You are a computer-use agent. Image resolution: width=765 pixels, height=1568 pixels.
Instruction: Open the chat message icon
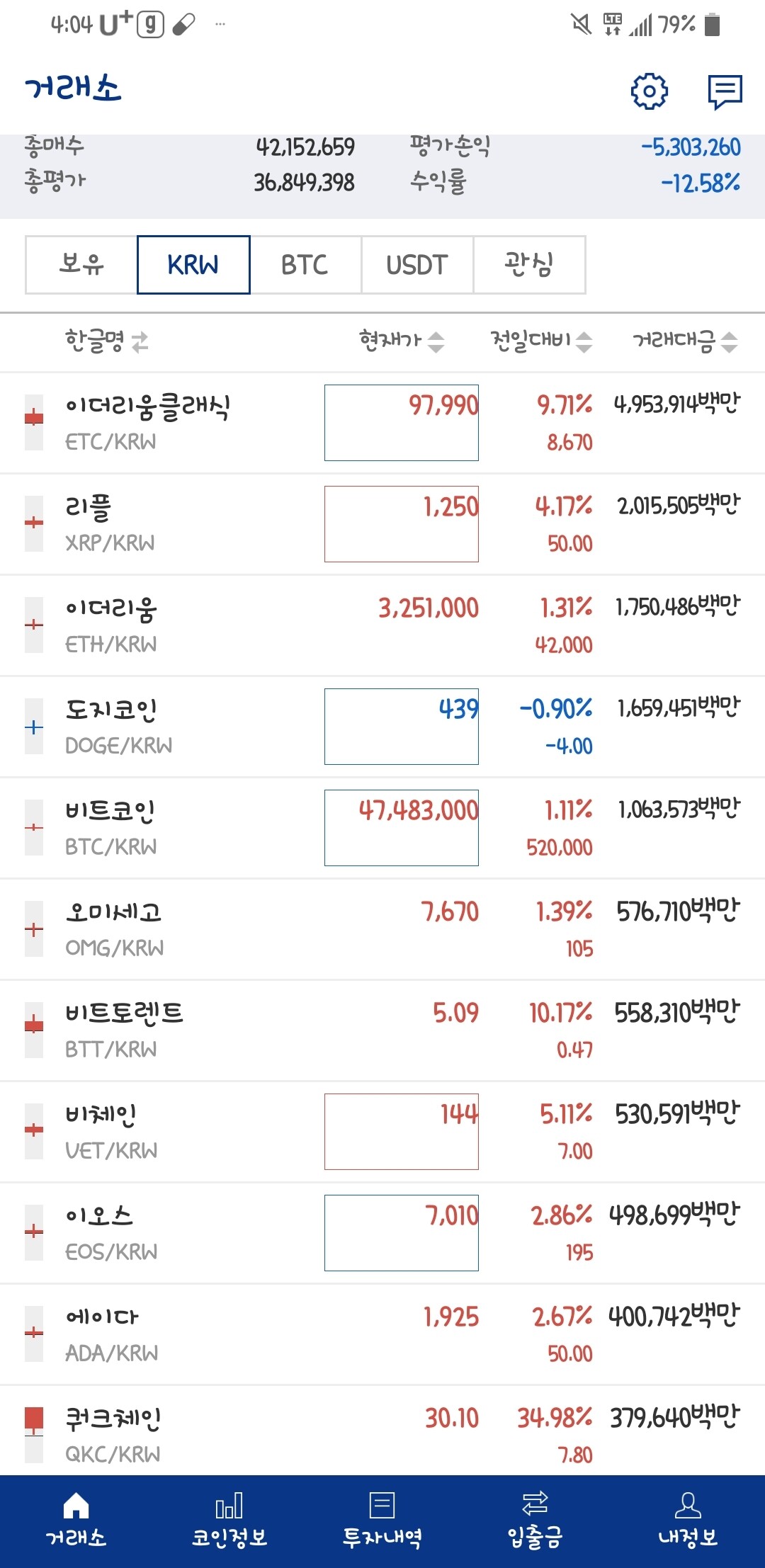(722, 91)
